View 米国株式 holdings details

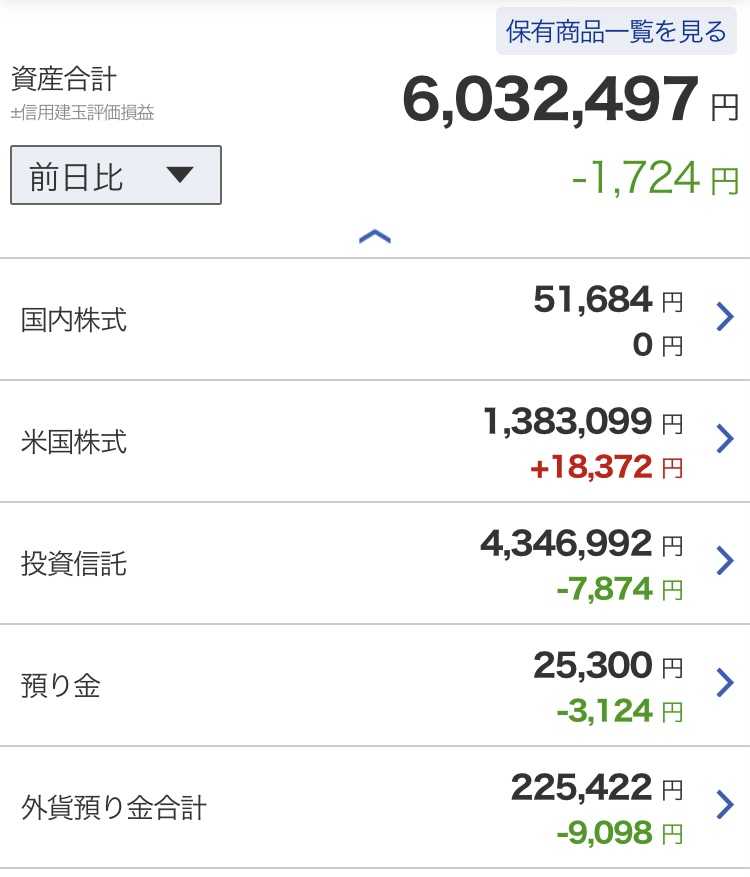coord(375,441)
